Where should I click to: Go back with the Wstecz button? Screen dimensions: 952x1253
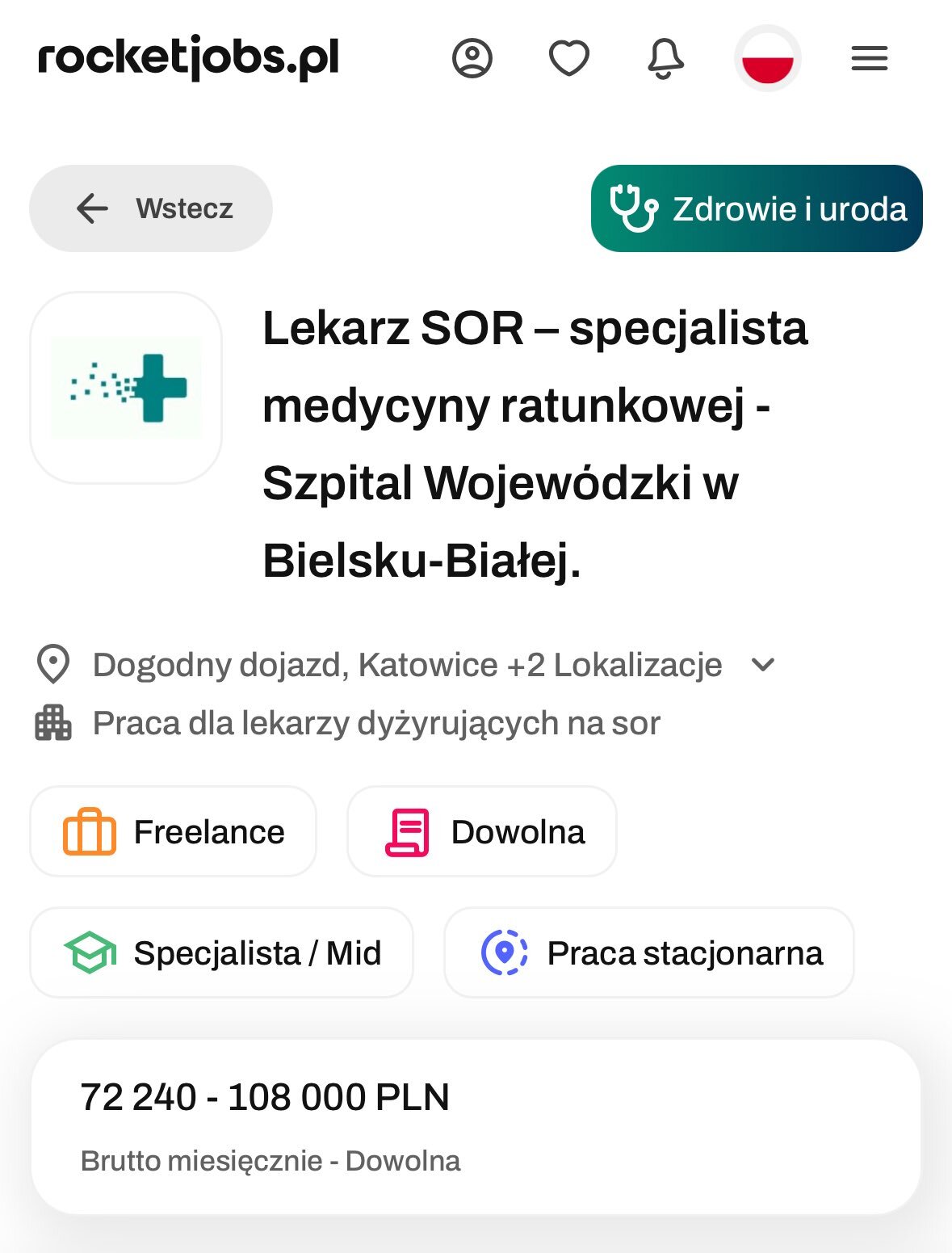click(x=151, y=208)
